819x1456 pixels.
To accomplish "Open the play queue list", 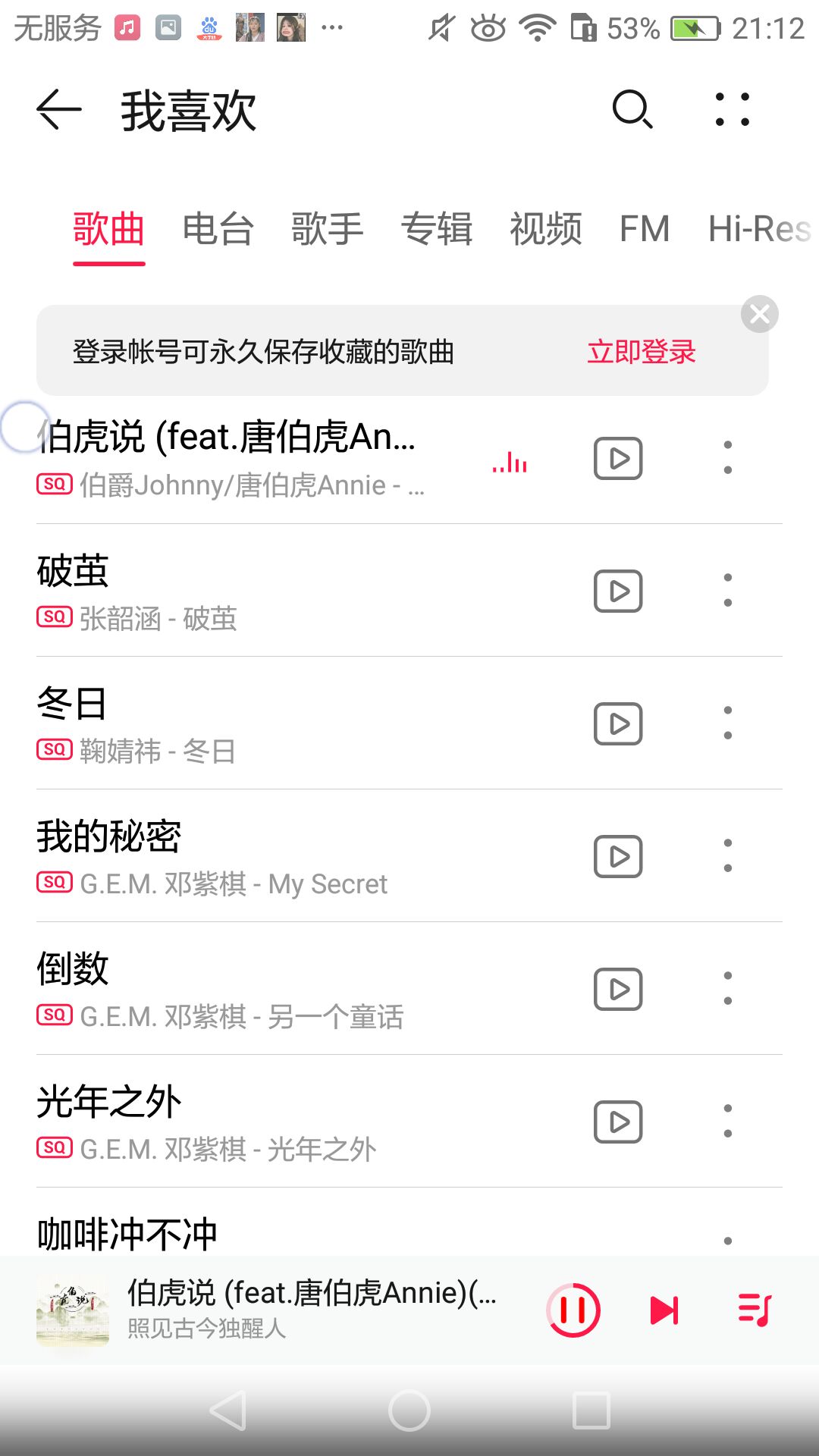I will [x=754, y=1310].
